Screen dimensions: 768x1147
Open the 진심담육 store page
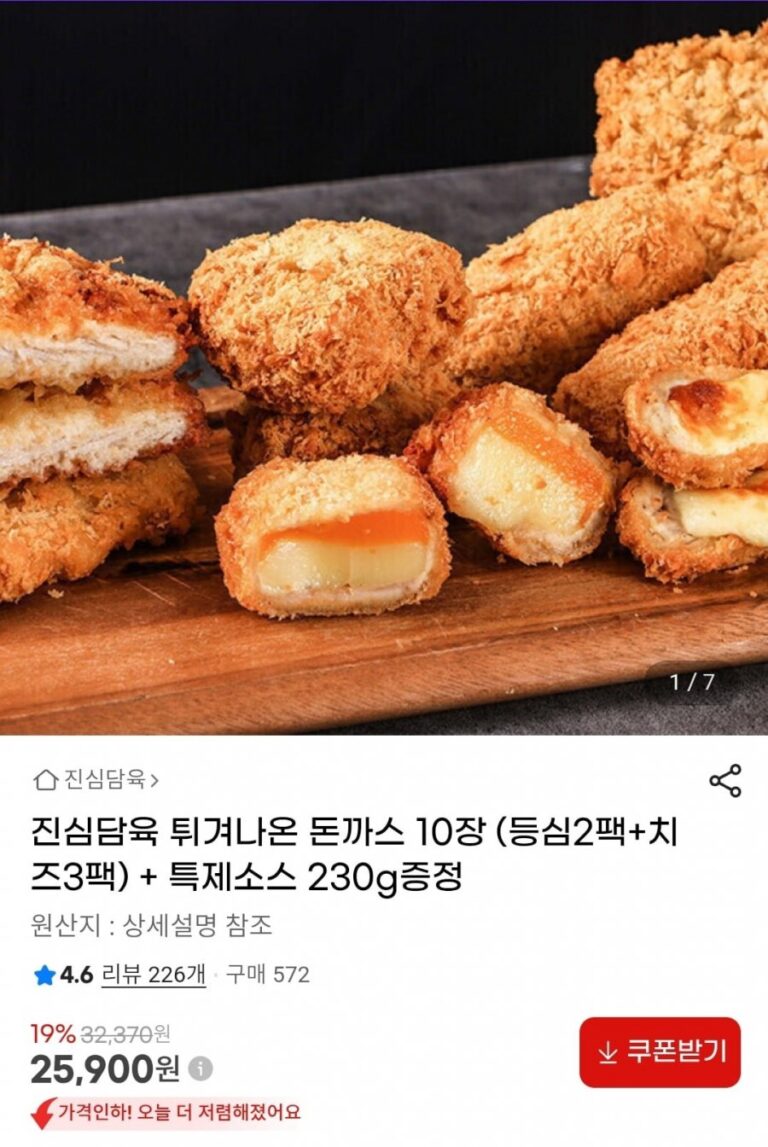(97, 778)
